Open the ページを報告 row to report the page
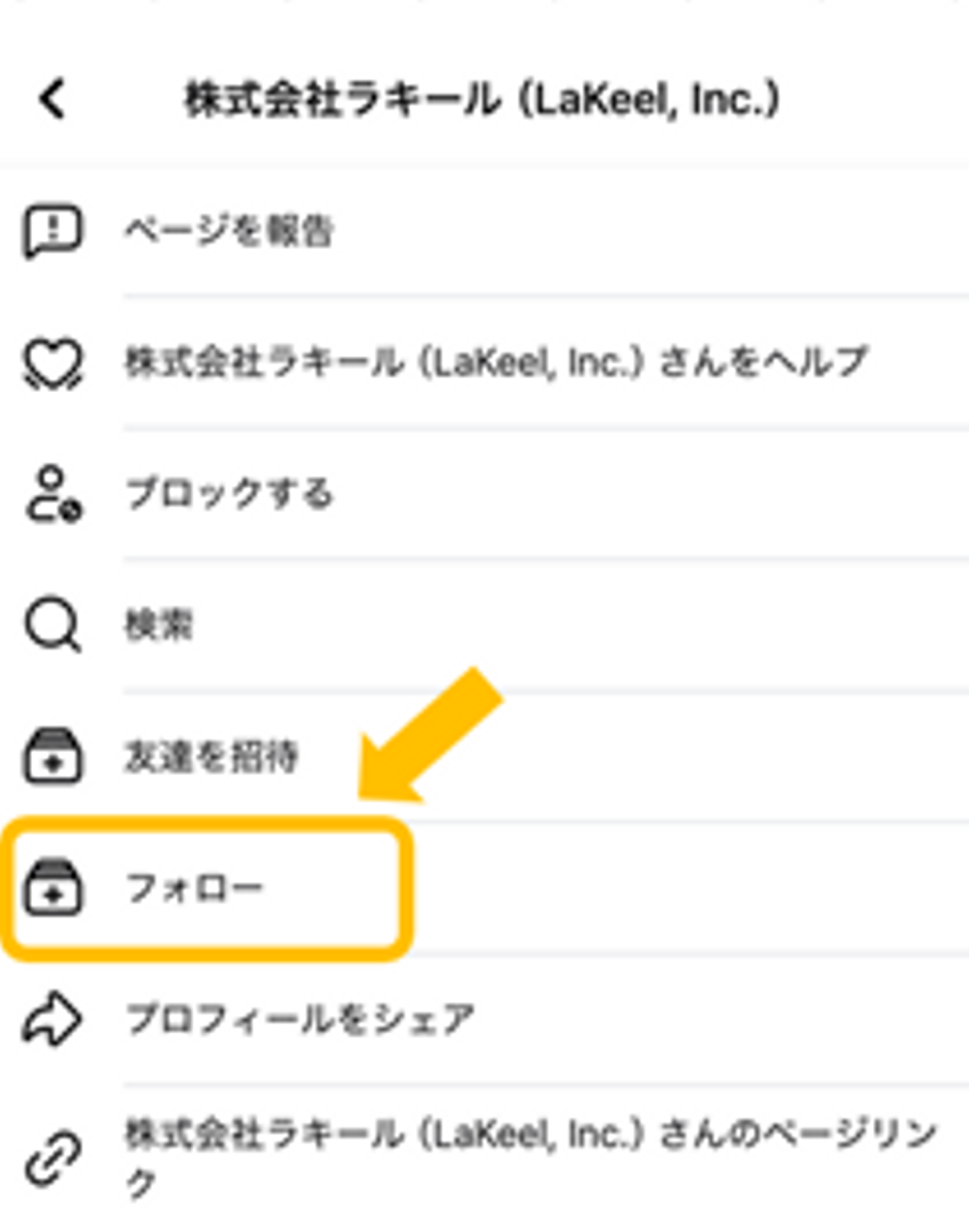Screen dimensions: 969x1232 coord(229,231)
